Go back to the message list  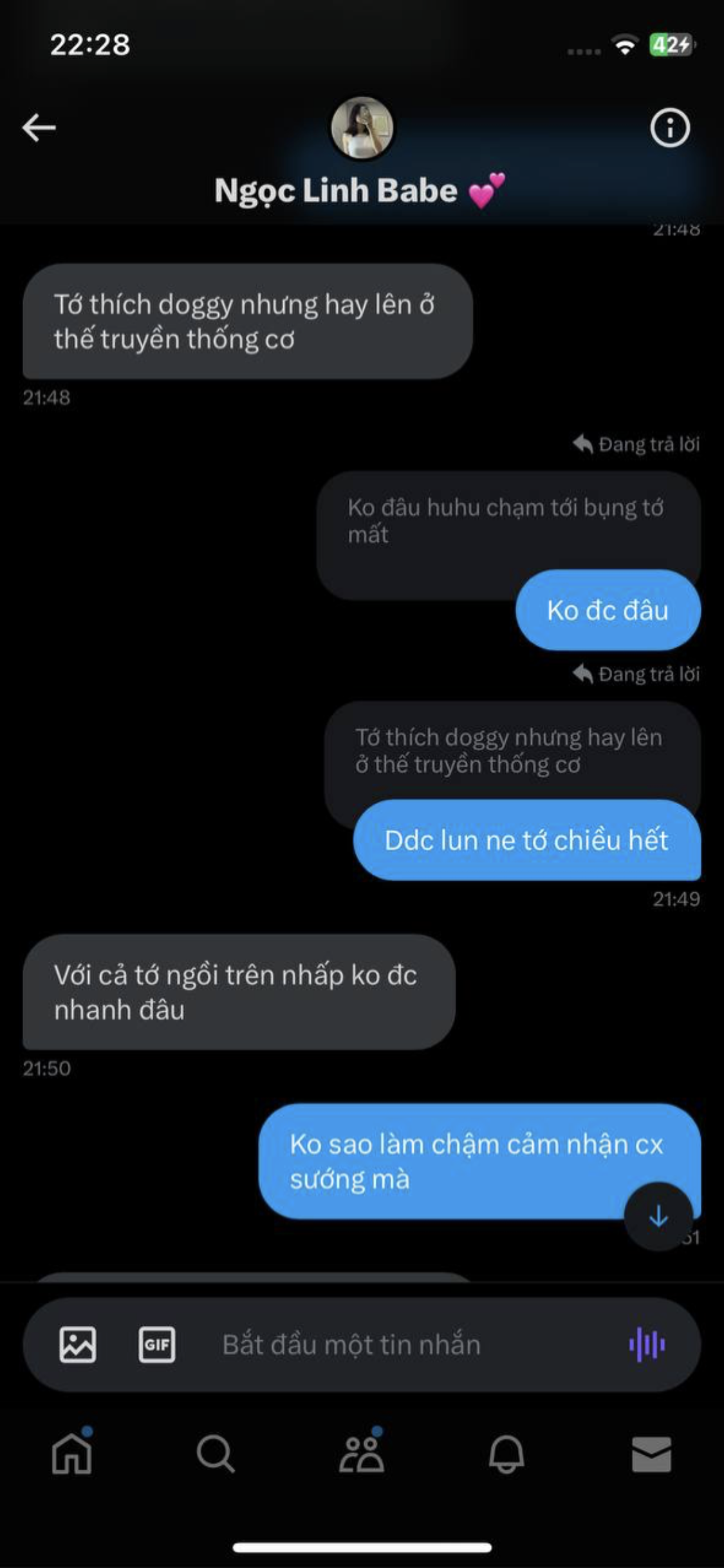point(39,127)
